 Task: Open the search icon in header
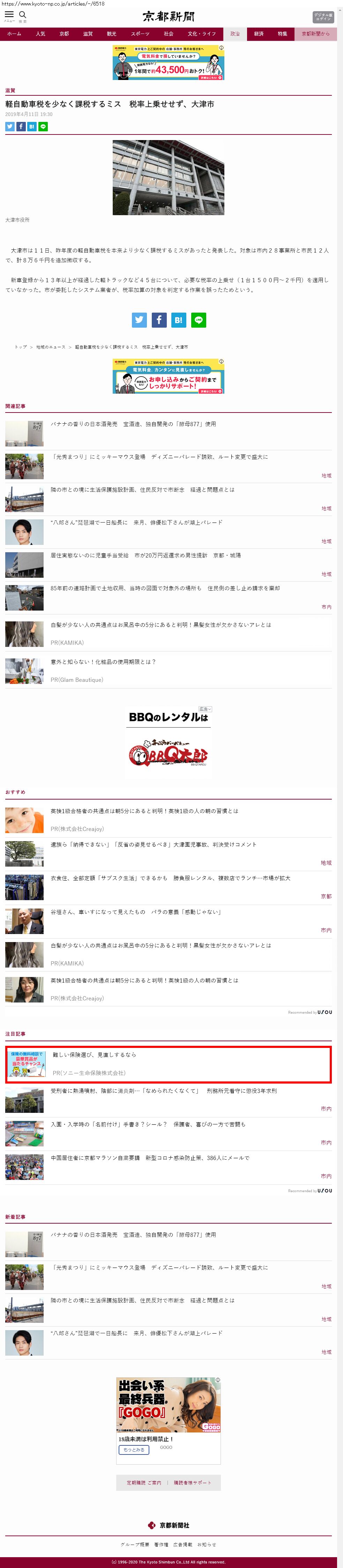coord(23,15)
